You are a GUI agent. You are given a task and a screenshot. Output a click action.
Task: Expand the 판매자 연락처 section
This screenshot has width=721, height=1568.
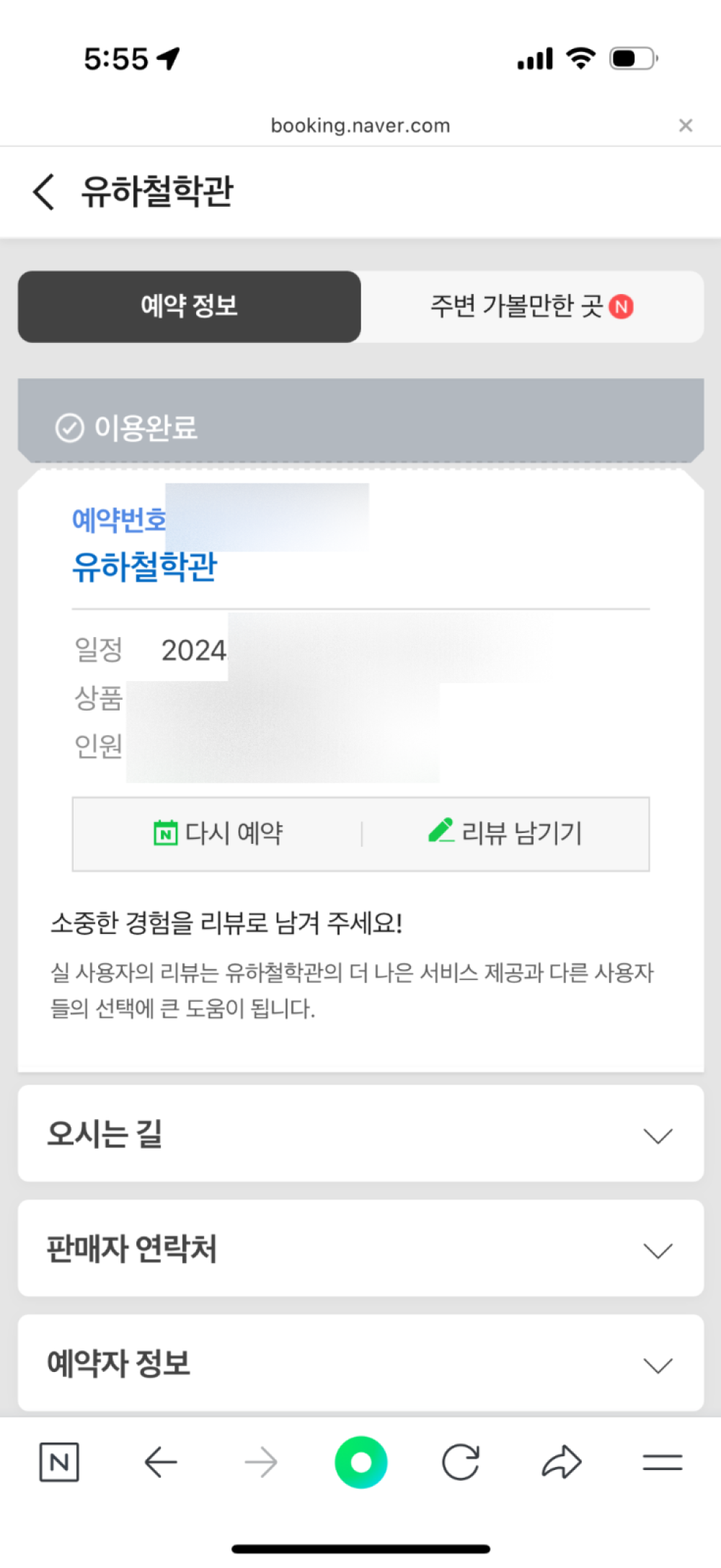[x=360, y=1249]
